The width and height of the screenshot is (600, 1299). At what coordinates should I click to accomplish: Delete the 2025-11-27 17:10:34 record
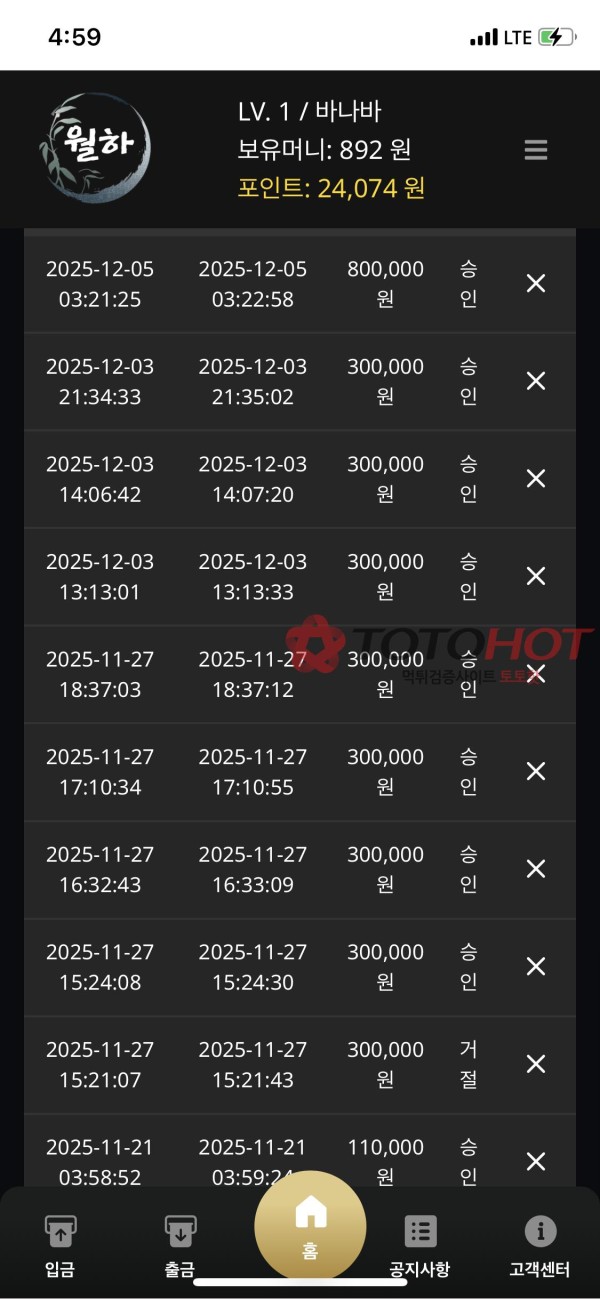pos(536,771)
